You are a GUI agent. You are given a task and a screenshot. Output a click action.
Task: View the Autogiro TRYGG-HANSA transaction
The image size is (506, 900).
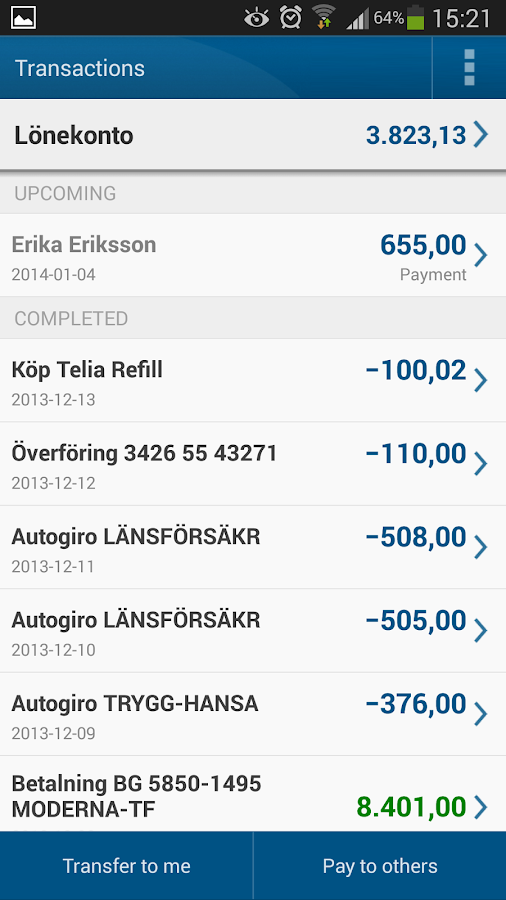253,714
